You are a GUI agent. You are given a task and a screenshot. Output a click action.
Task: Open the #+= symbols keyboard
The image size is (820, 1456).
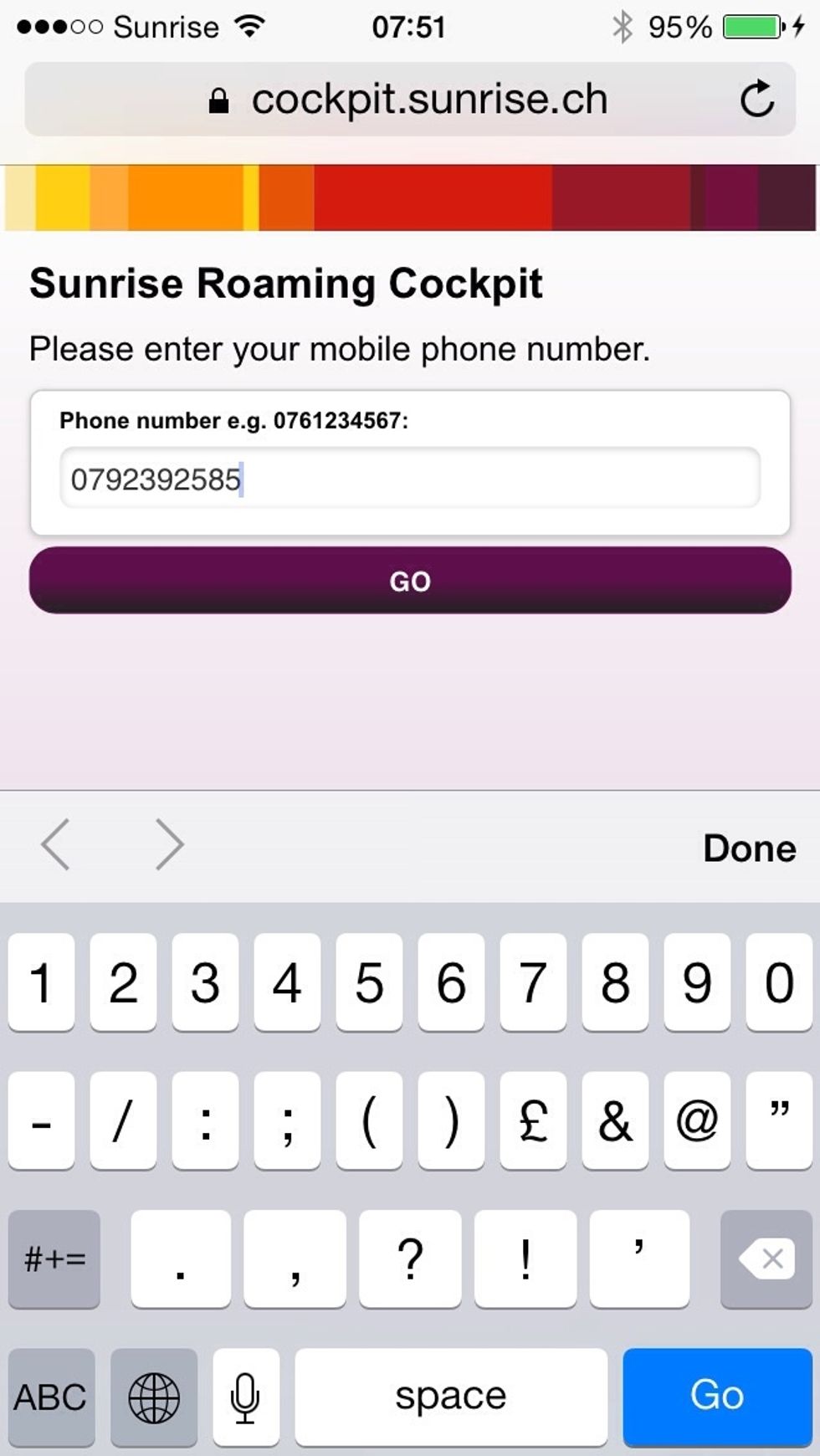54,1259
